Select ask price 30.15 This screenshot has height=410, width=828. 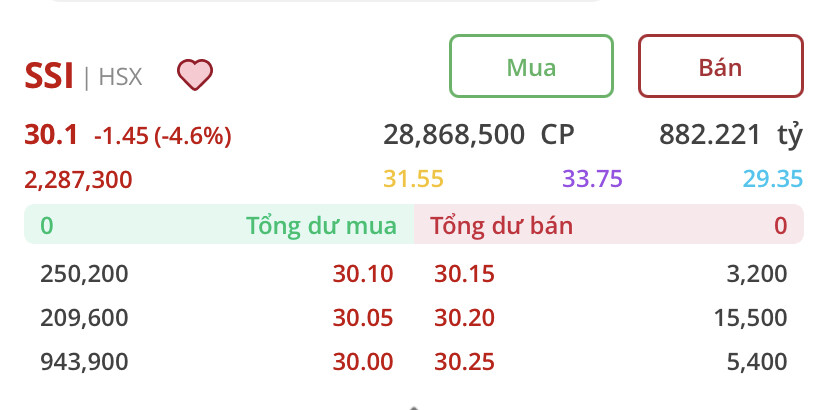tap(465, 274)
